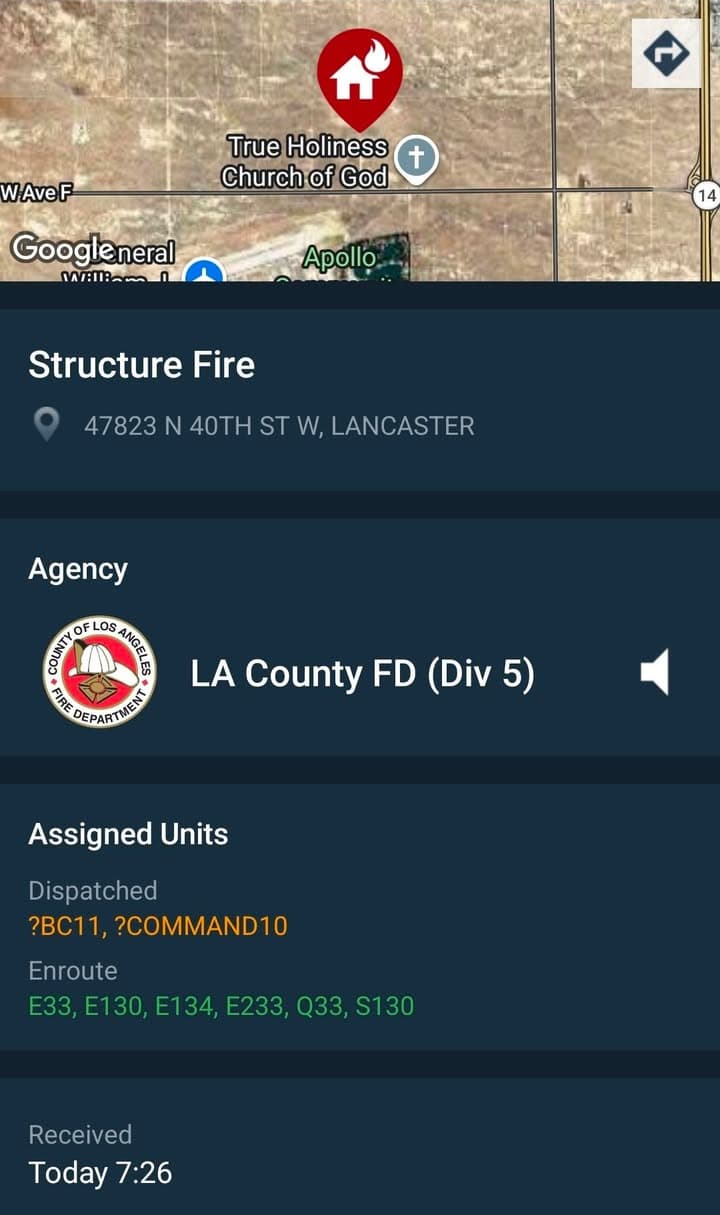The image size is (720, 1215).
Task: Select ?COMMAND10 under Dispatched units
Action: pos(200,927)
